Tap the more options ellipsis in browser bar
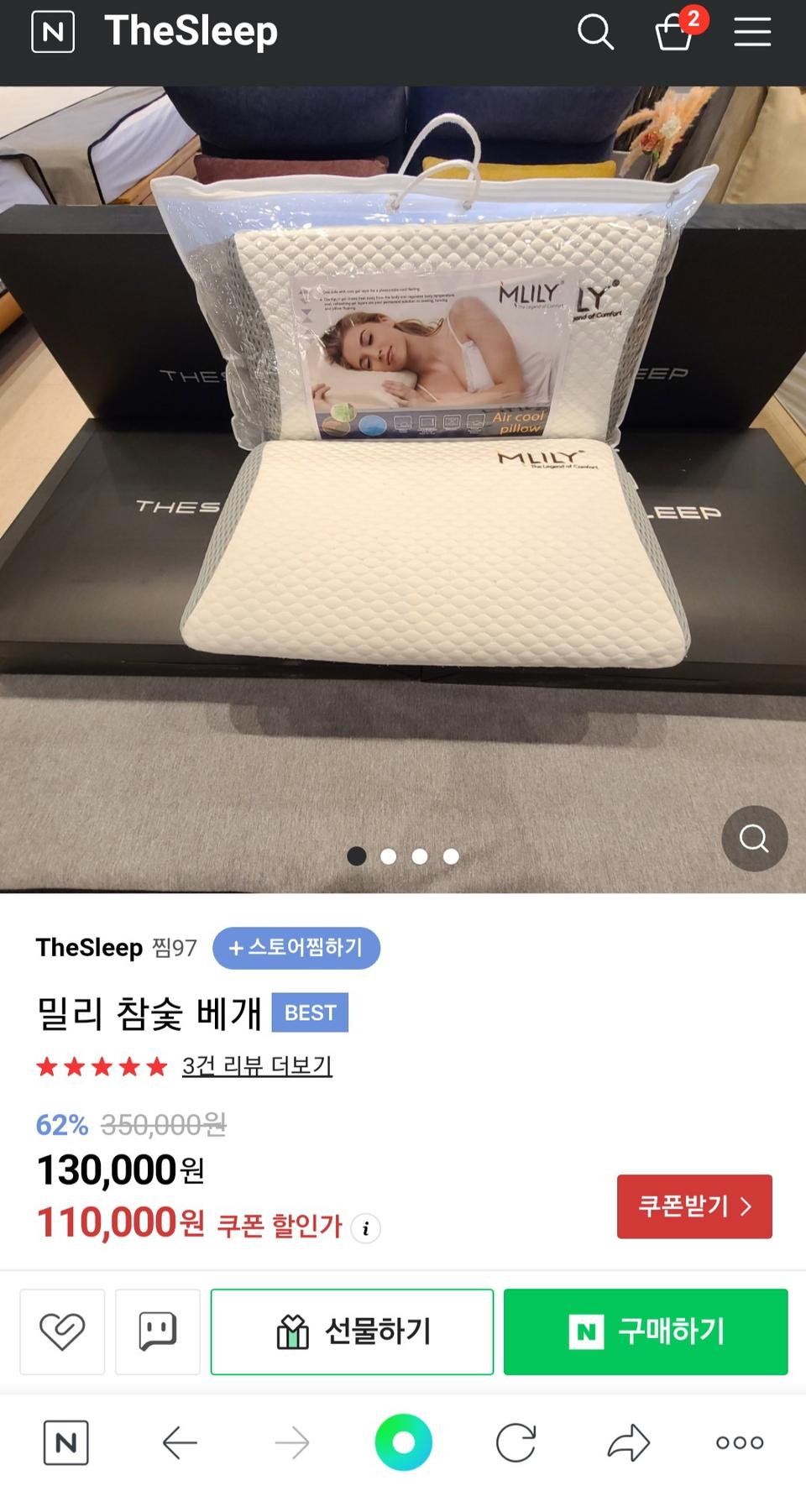 pyautogui.click(x=738, y=1441)
